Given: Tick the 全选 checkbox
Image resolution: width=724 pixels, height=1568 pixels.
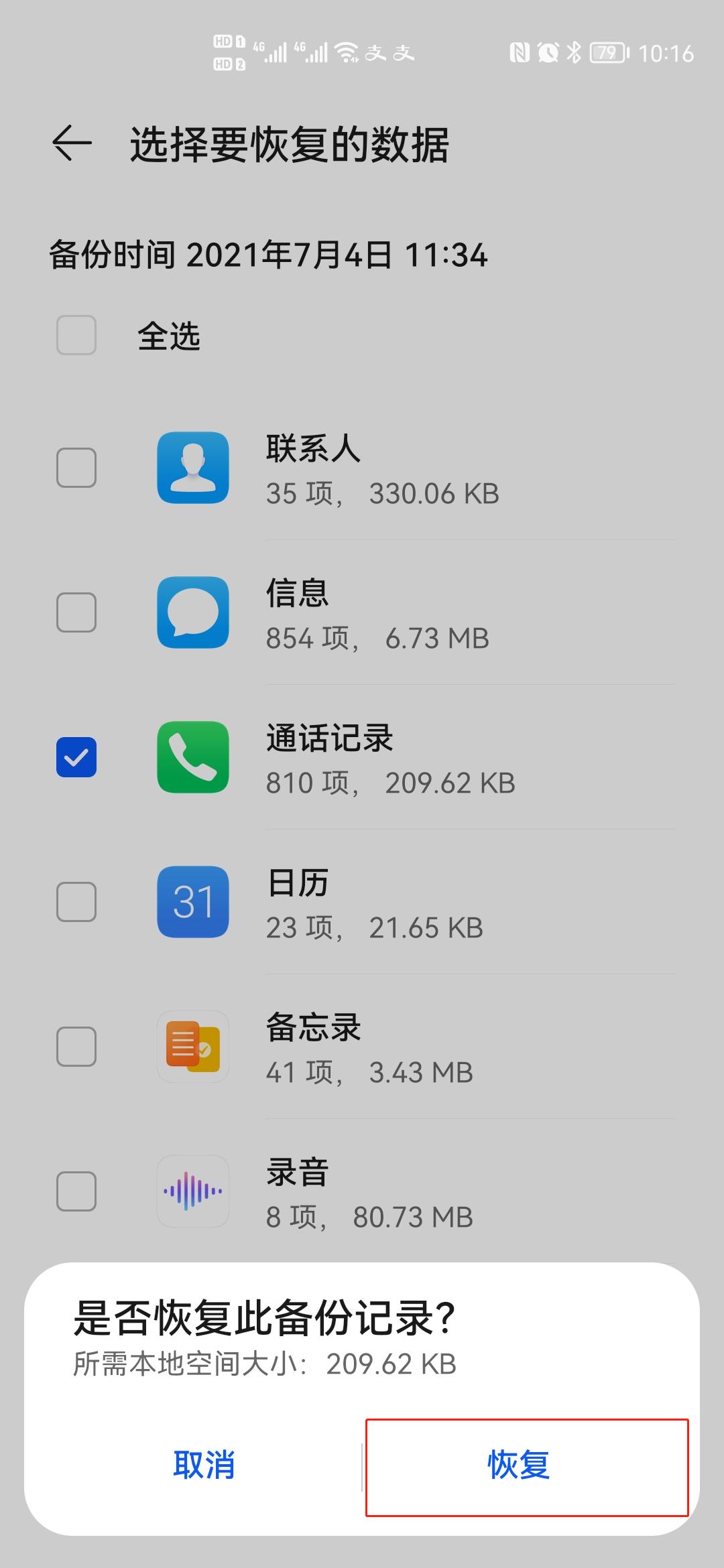Looking at the screenshot, I should [76, 335].
